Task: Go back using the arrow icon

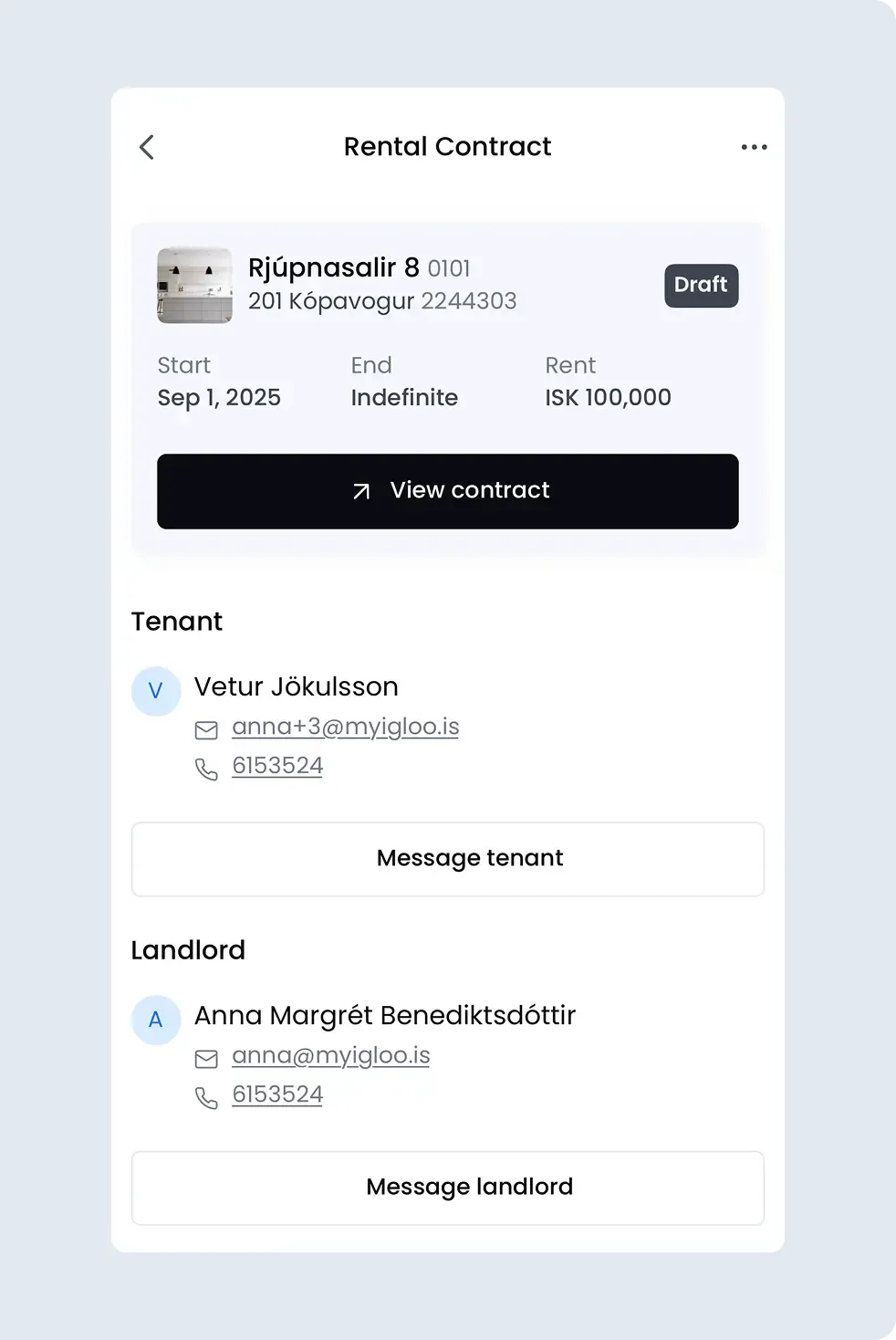Action: pyautogui.click(x=147, y=147)
